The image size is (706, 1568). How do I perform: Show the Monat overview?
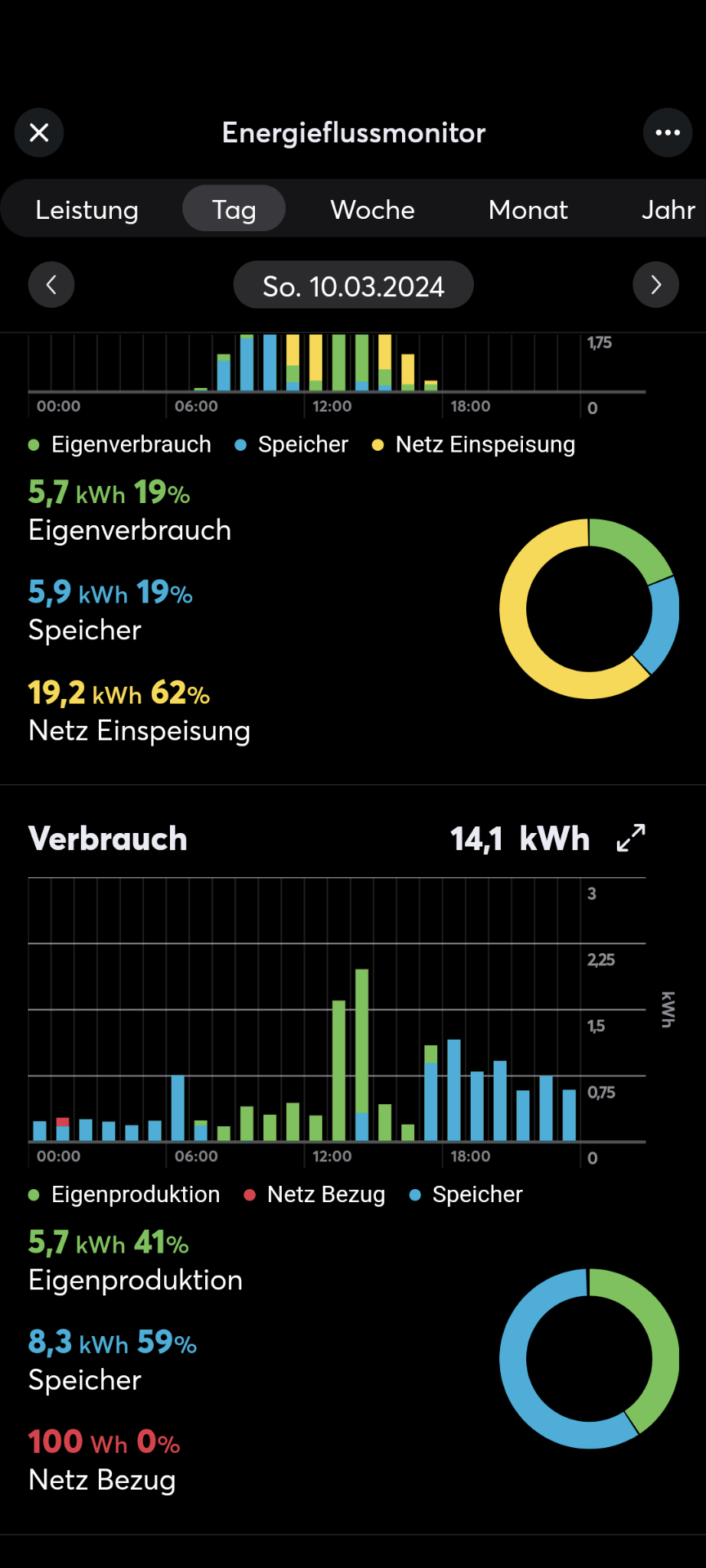coord(528,210)
